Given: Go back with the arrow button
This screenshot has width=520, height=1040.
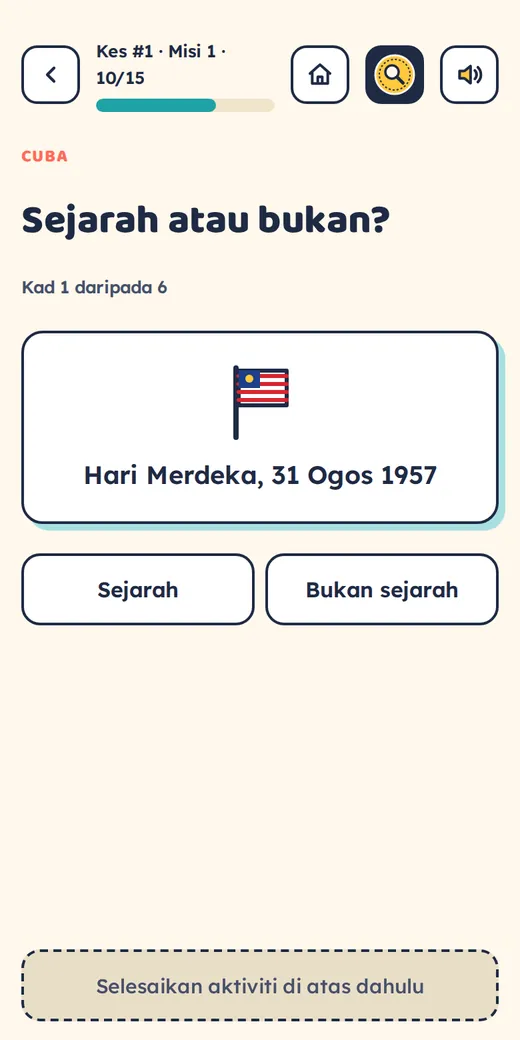Looking at the screenshot, I should (50, 74).
